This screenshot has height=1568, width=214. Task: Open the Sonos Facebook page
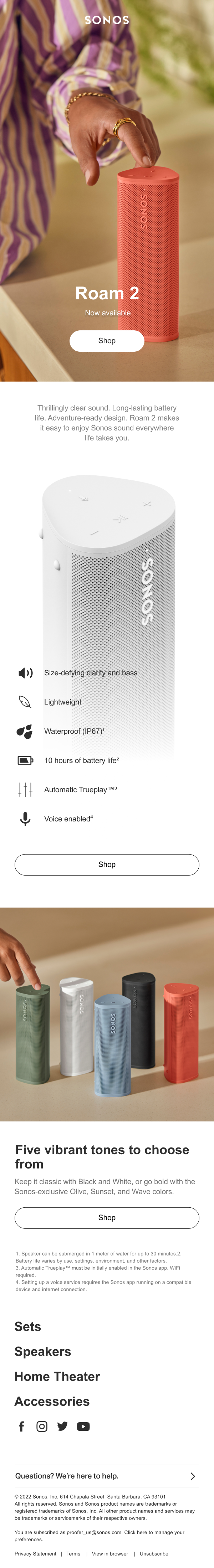pos(22,1426)
